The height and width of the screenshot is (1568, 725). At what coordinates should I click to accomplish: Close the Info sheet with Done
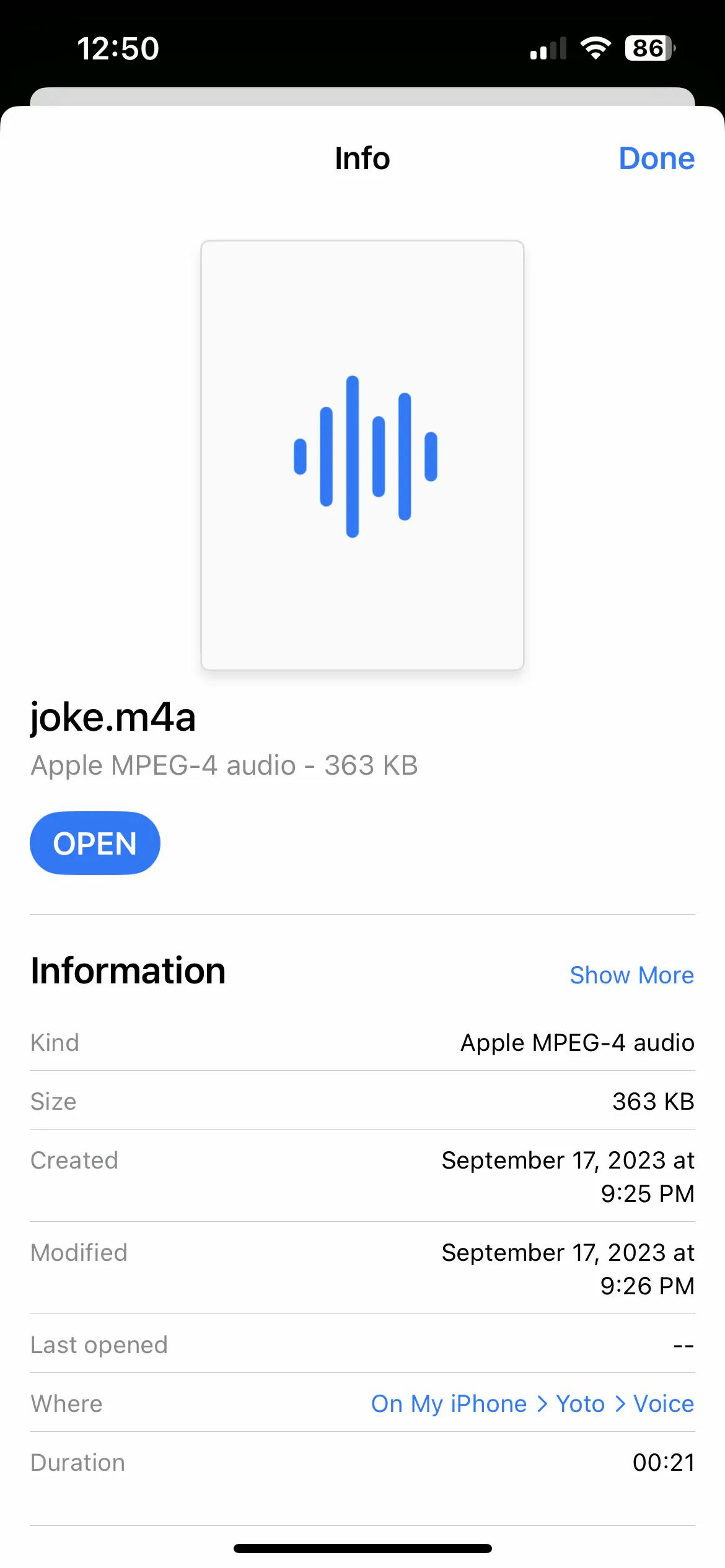point(656,159)
